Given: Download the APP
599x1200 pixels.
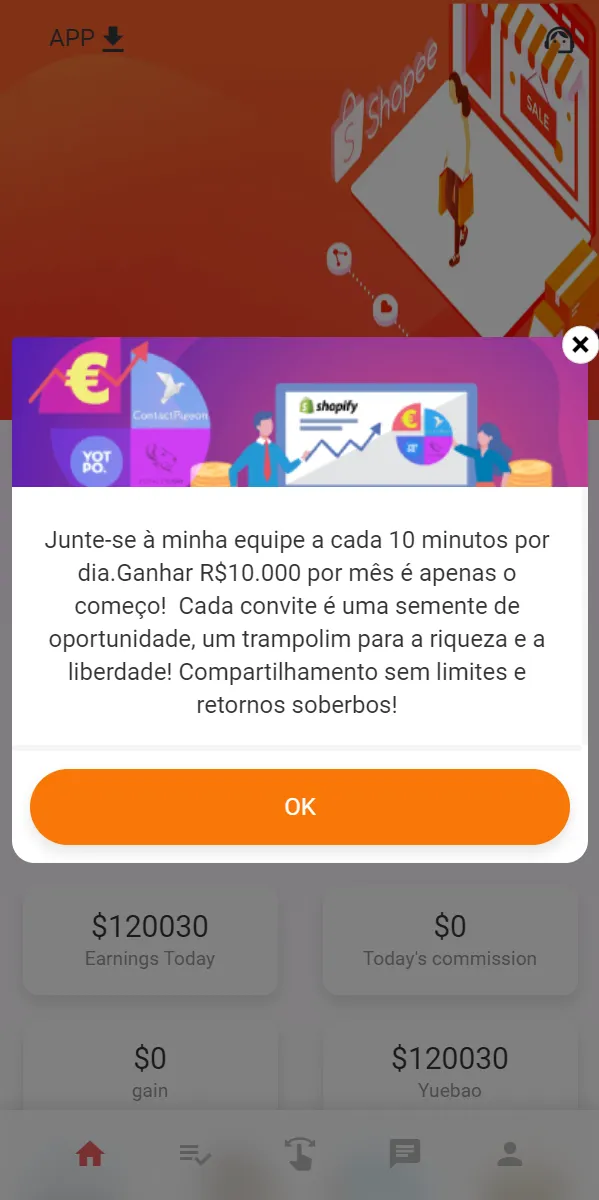Looking at the screenshot, I should coord(87,39).
